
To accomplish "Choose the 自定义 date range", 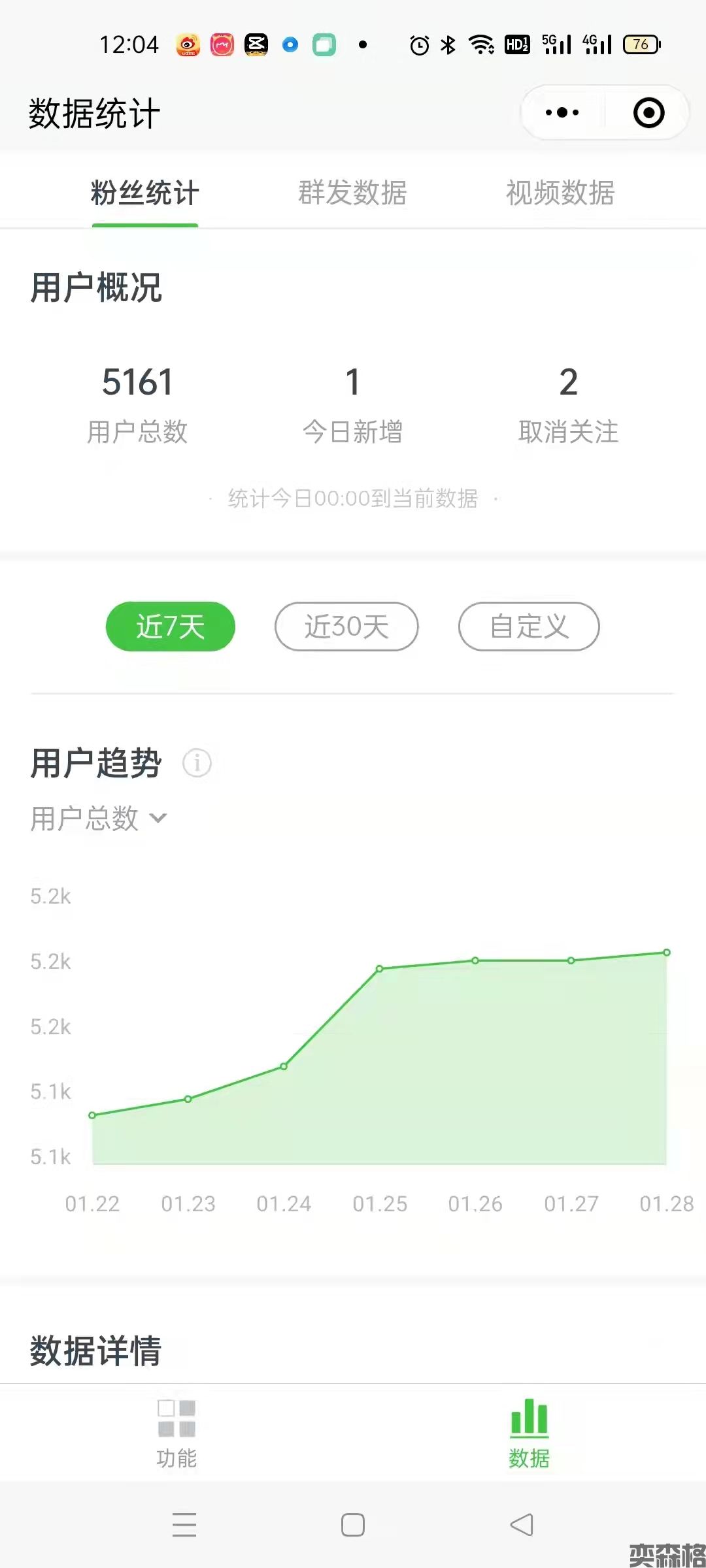I will (529, 627).
